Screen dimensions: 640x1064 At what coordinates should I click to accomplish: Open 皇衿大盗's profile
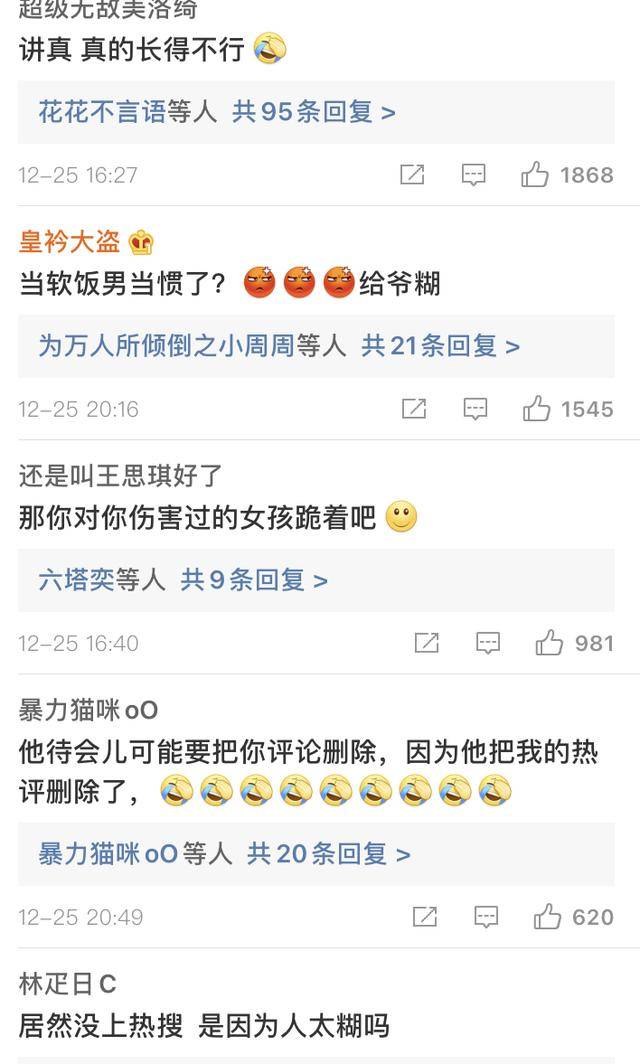click(x=70, y=241)
